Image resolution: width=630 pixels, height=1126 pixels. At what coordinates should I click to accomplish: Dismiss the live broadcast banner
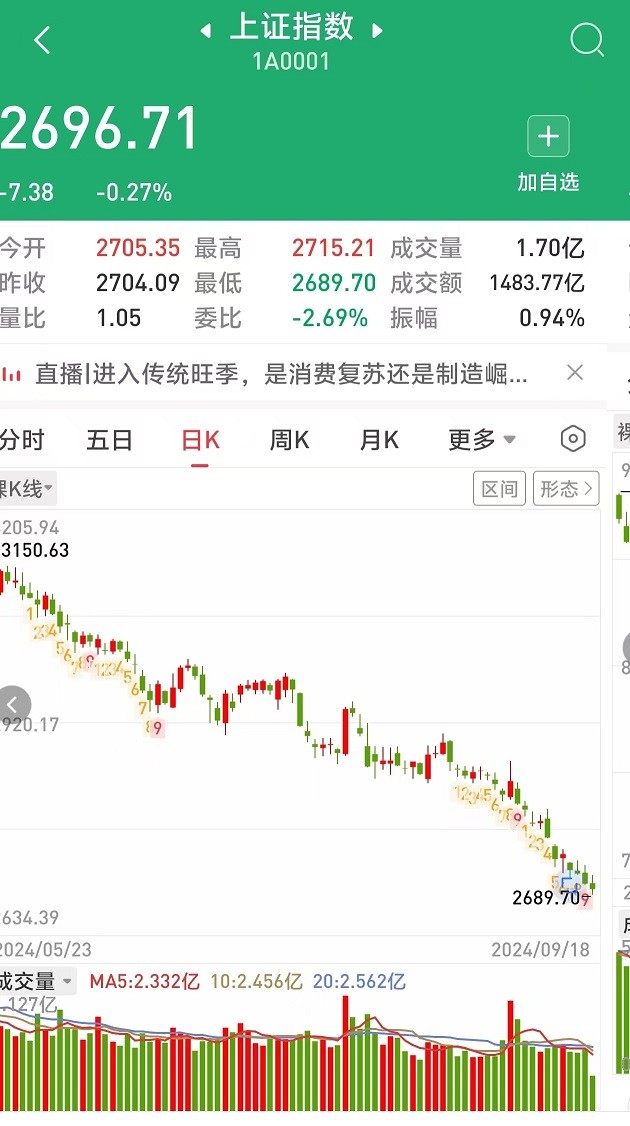click(575, 373)
